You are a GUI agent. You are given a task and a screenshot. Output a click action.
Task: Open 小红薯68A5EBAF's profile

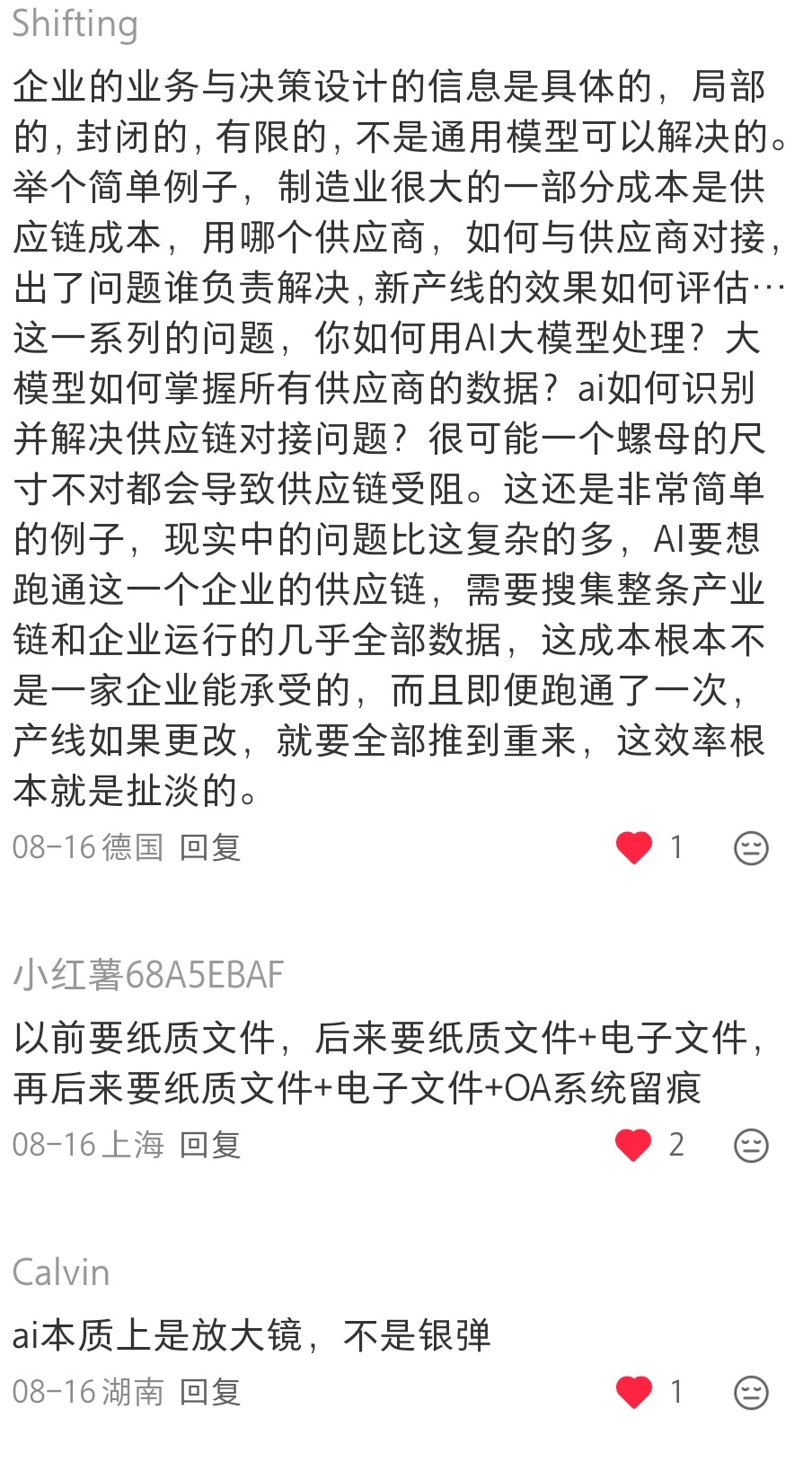[x=148, y=975]
